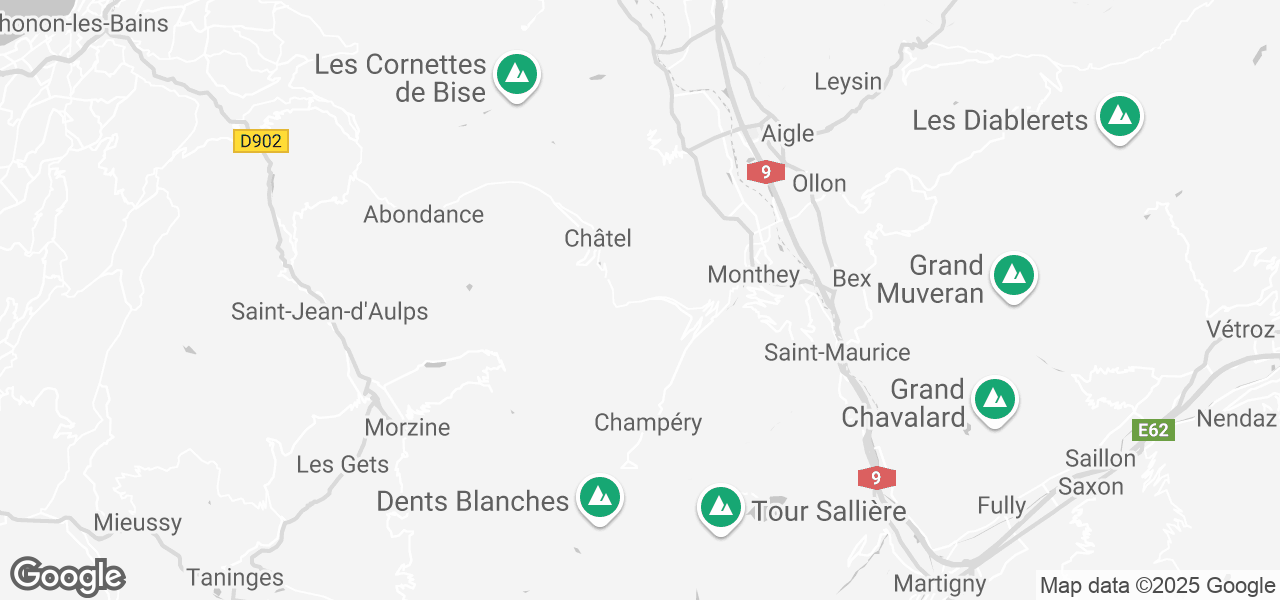The height and width of the screenshot is (600, 1280).
Task: Open the Dents Blanches peak pin
Action: 599,497
